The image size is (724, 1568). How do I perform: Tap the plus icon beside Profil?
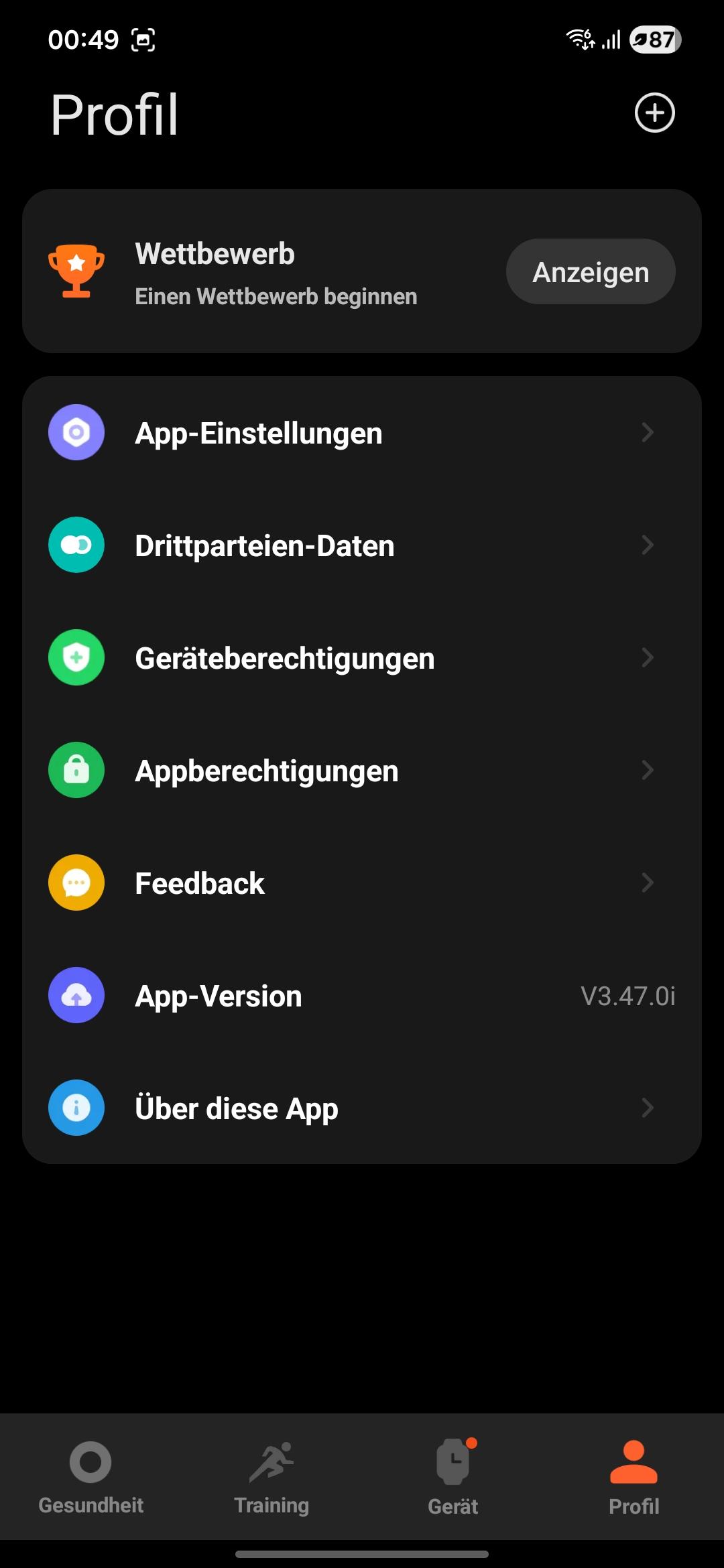point(654,113)
